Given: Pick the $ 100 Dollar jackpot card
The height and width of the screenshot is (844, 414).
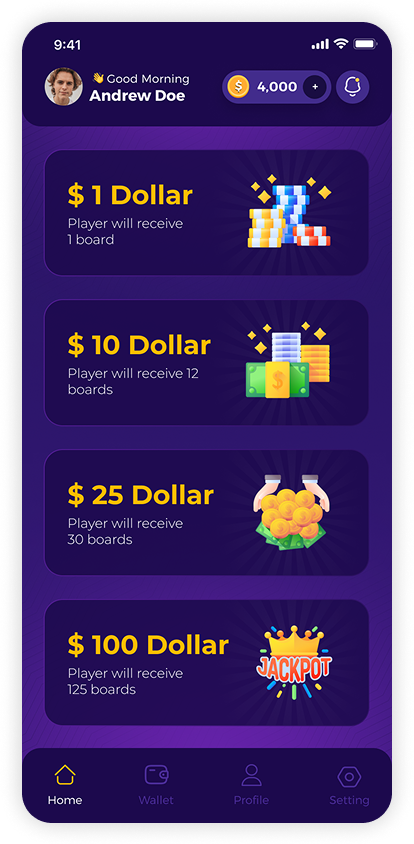Looking at the screenshot, I should pos(206,663).
